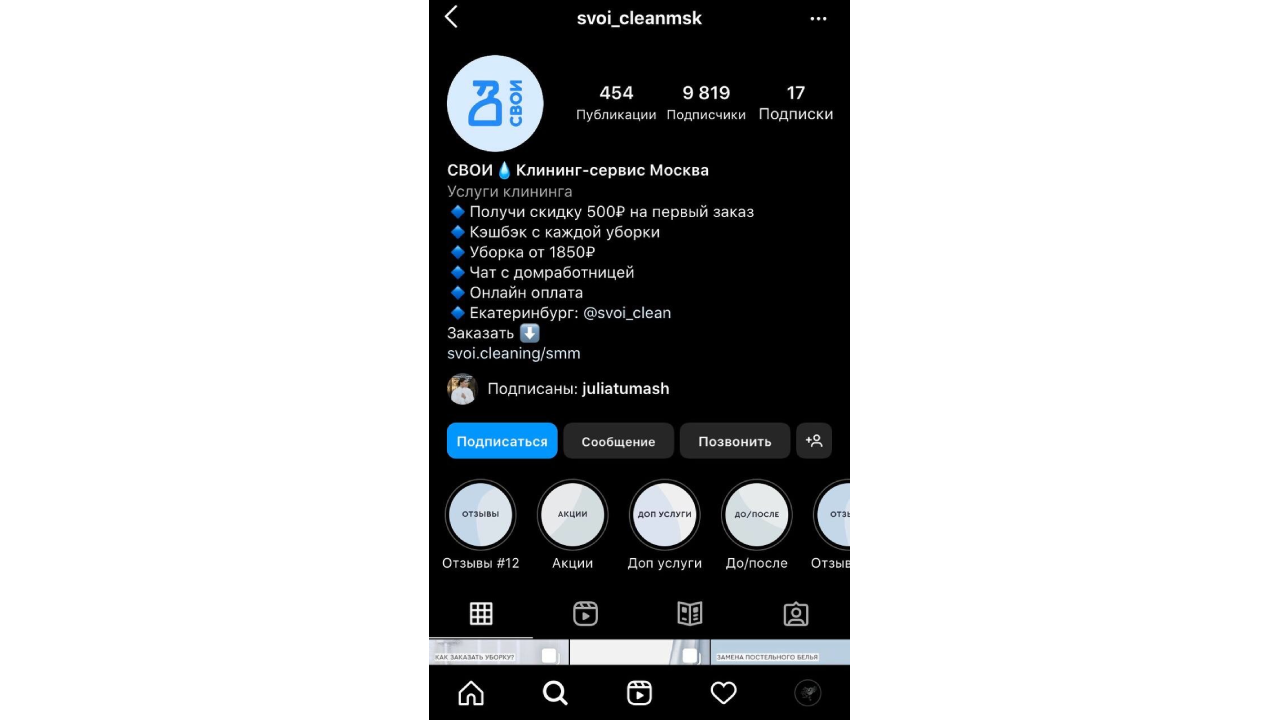Open the svoi.cleaning/smm link
This screenshot has width=1280, height=720.
(x=514, y=353)
